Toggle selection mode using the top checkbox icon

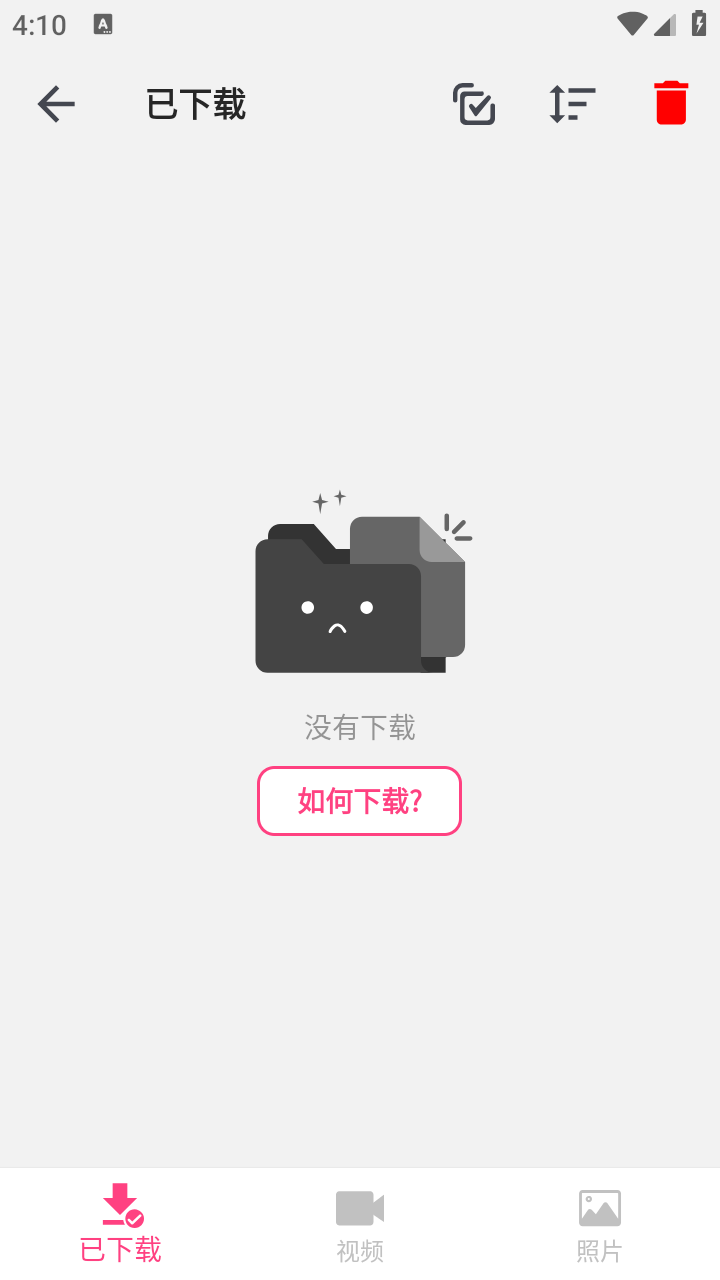473,103
